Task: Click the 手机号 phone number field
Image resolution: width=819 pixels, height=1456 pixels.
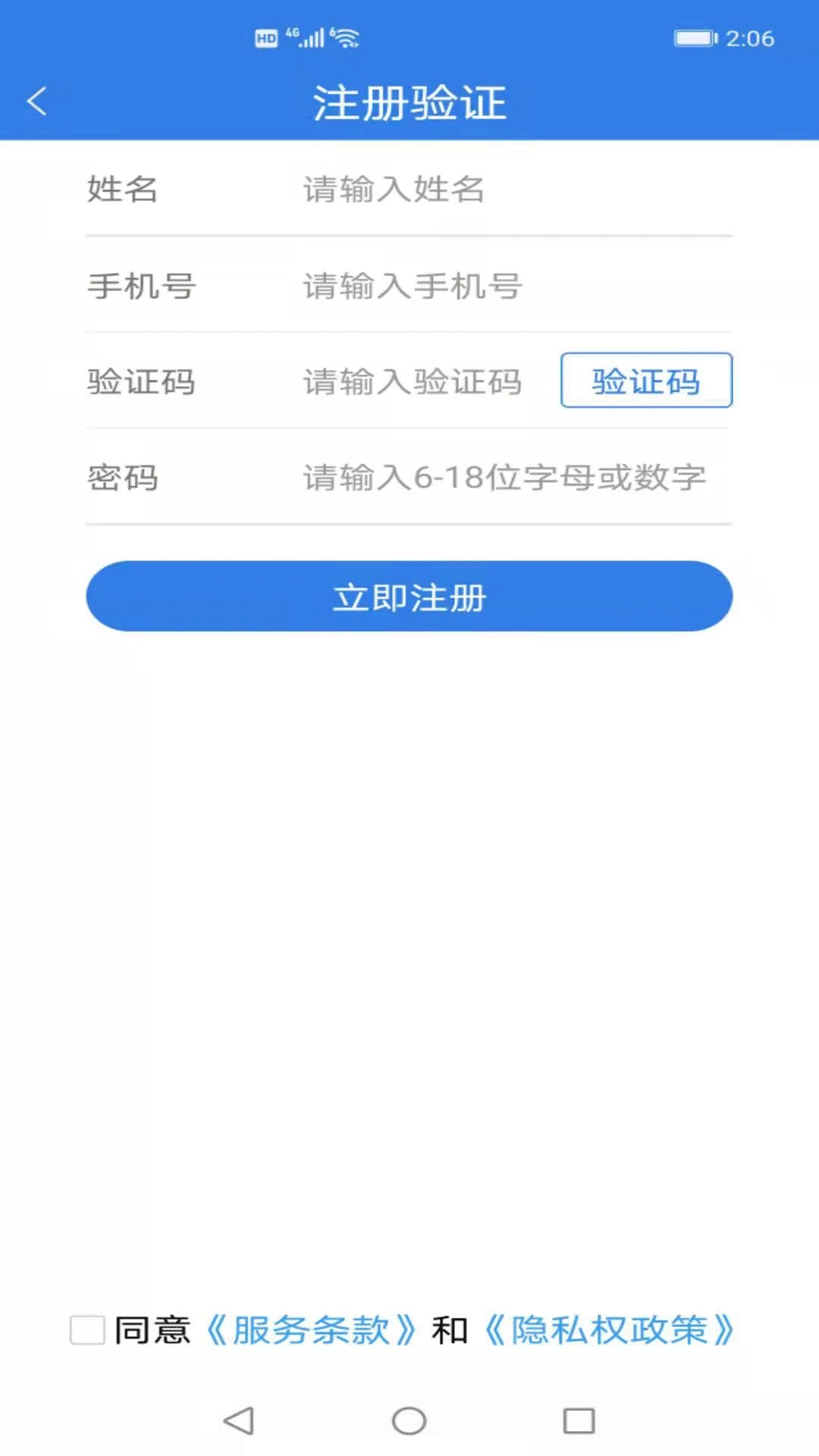Action: (x=455, y=287)
